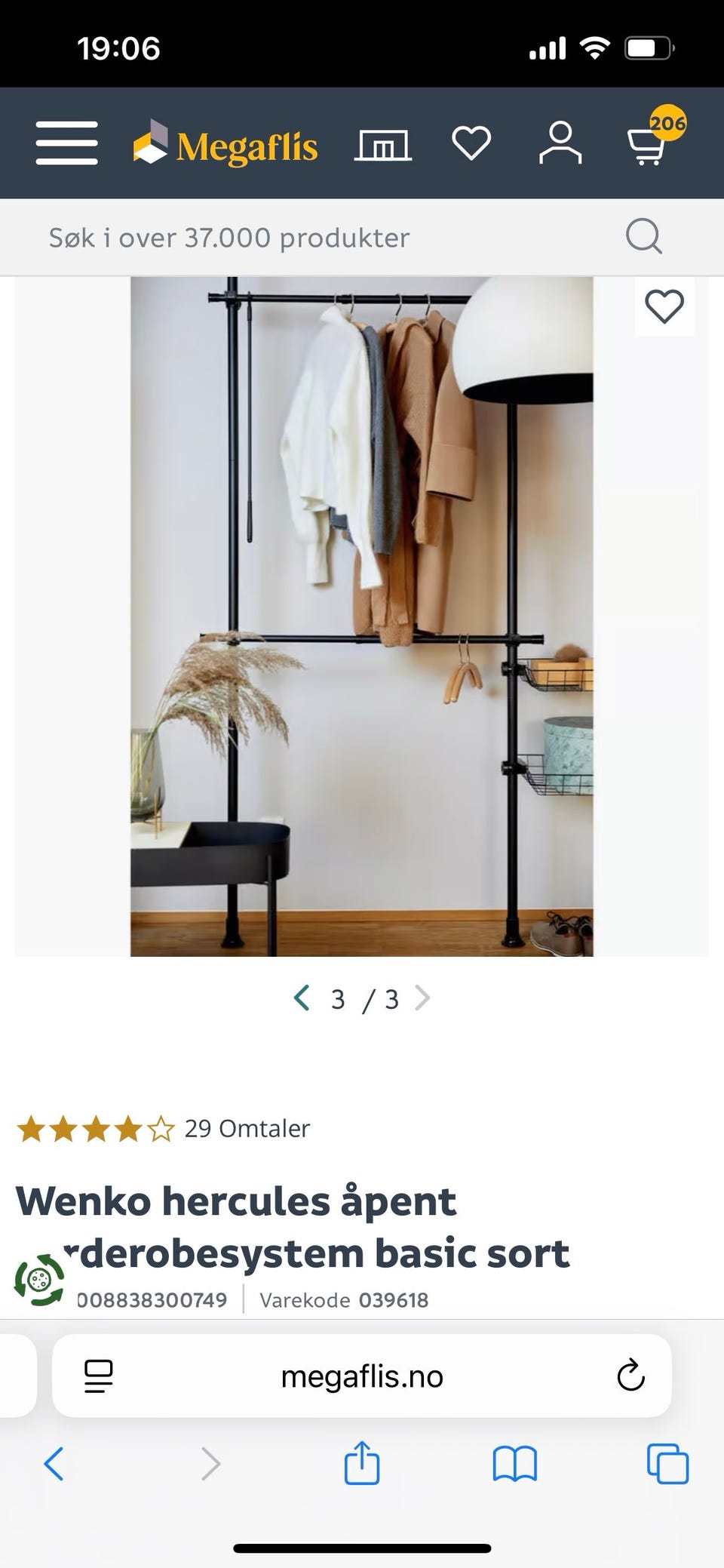Advance to the next product image
This screenshot has height=1568, width=724.
point(423,998)
